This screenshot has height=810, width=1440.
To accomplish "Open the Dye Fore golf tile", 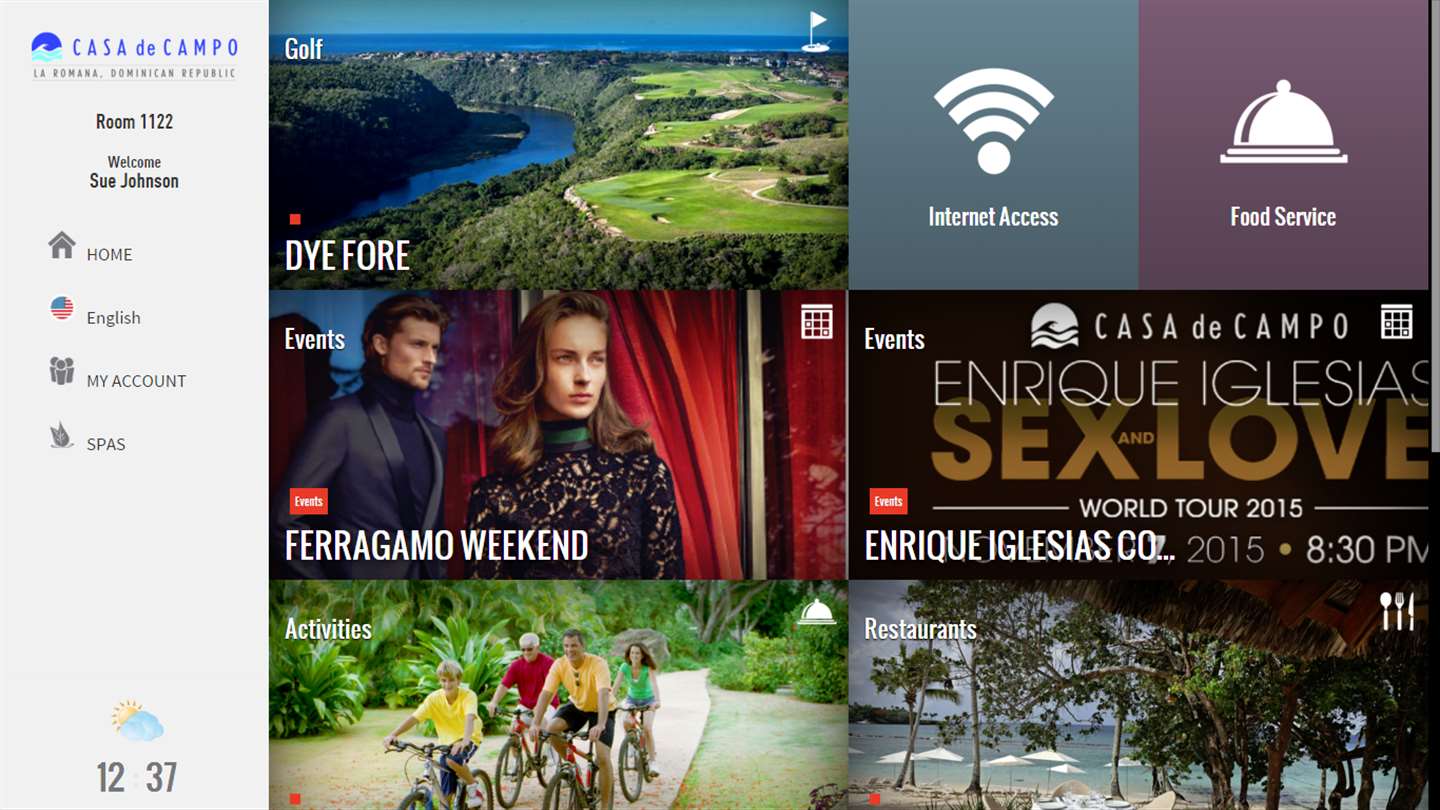I will pos(558,145).
